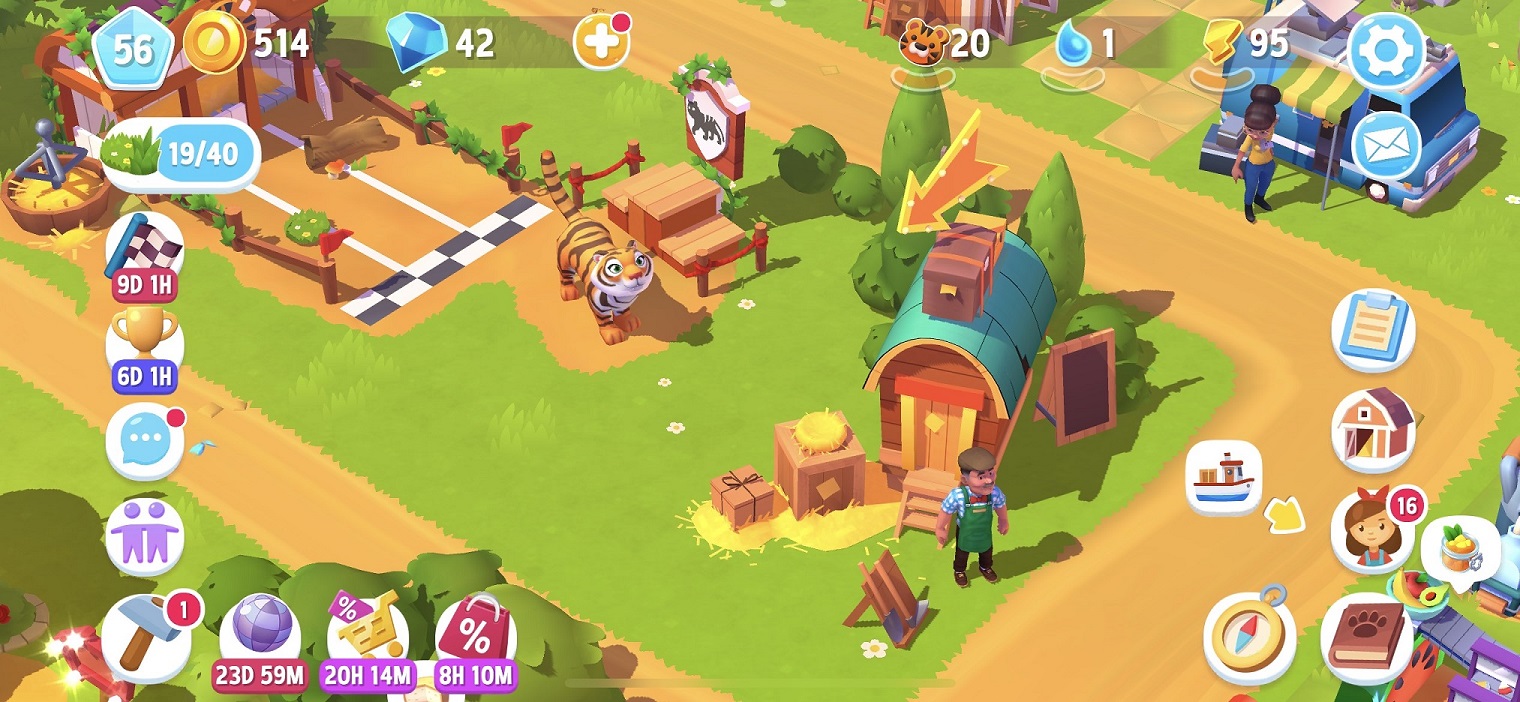Open the settings gear
This screenshot has height=702, width=1520.
pyautogui.click(x=1385, y=50)
